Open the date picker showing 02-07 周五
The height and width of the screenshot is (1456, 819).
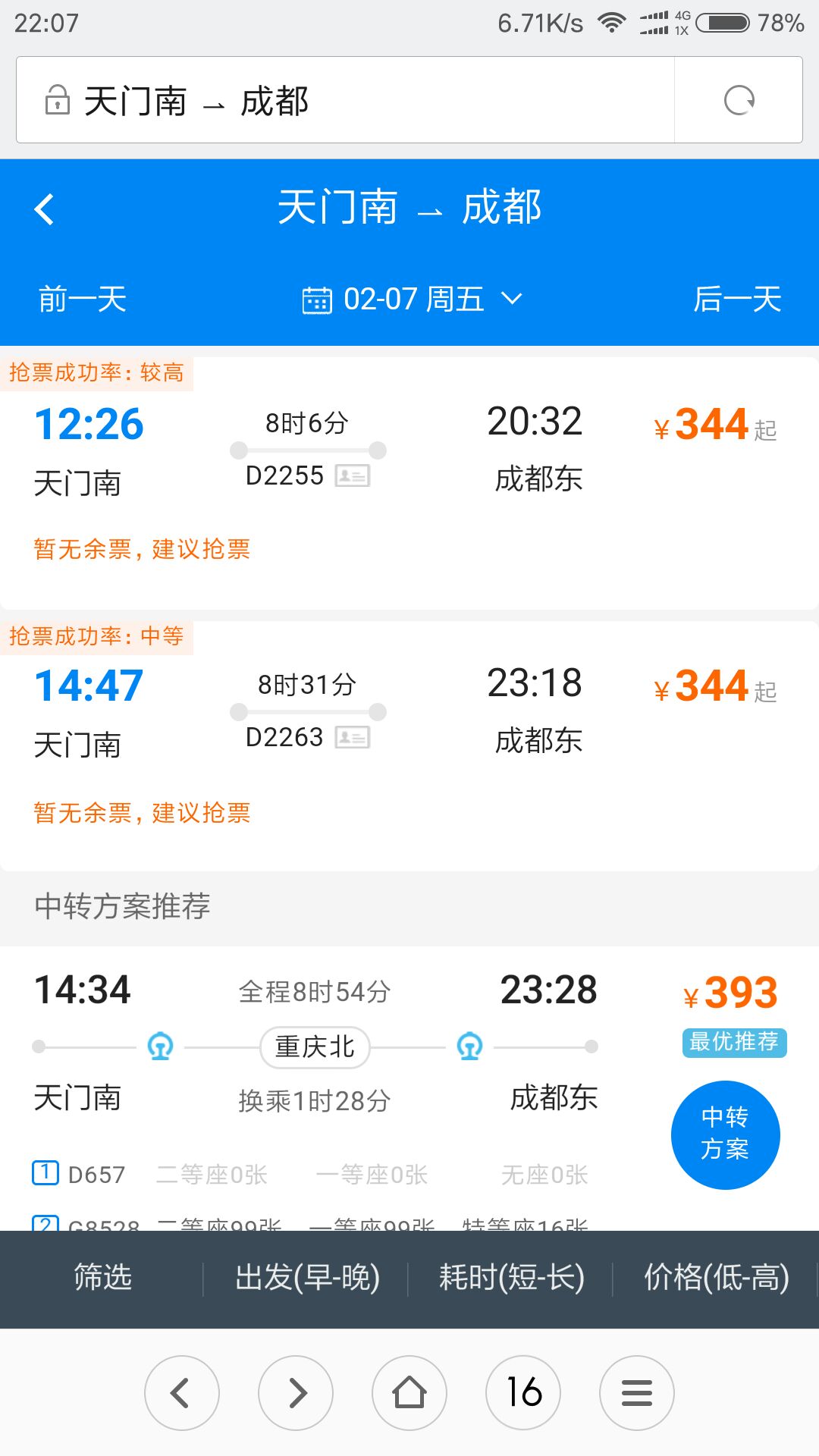[x=413, y=299]
